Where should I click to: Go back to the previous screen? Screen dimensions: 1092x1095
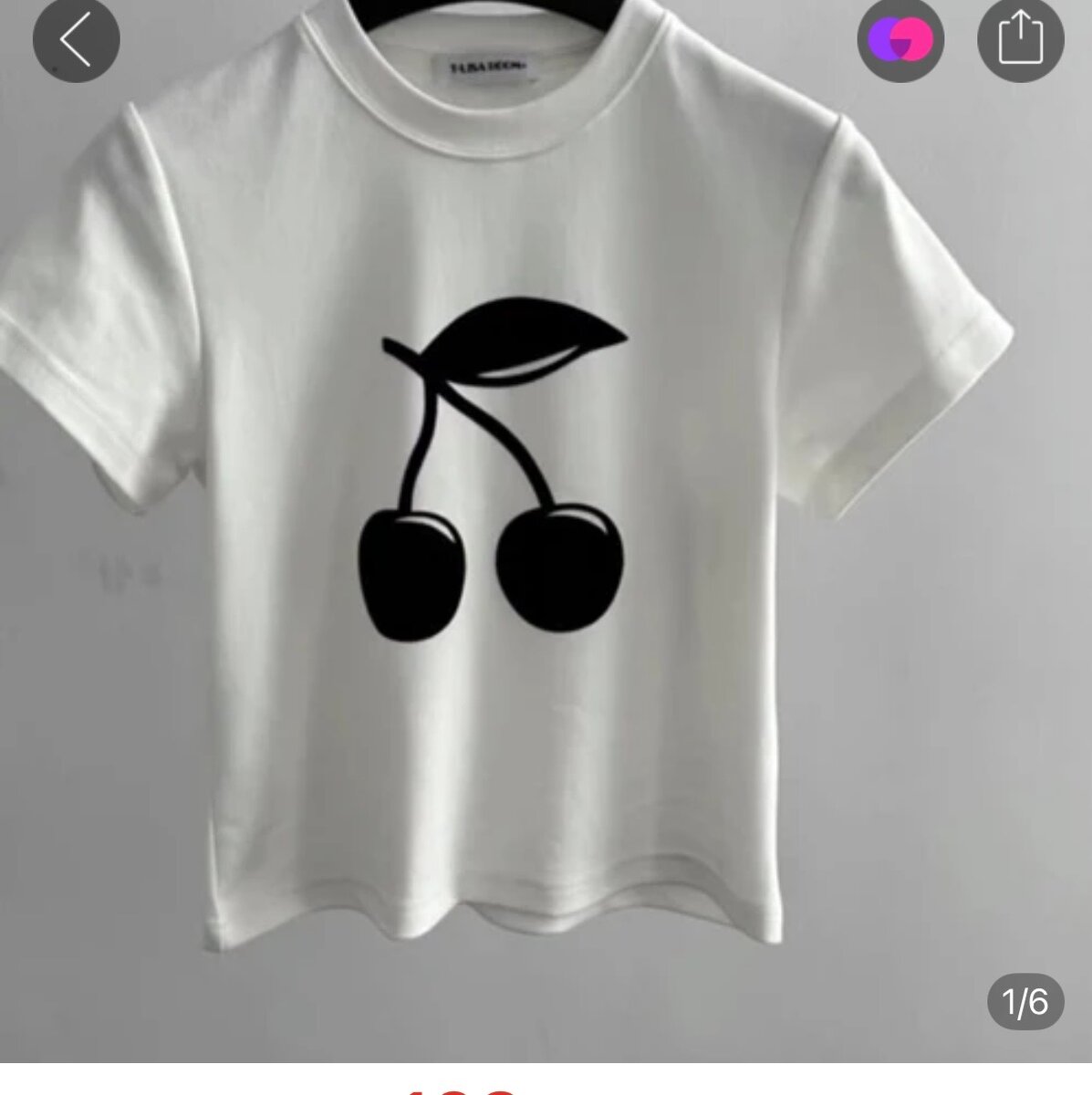(76, 39)
